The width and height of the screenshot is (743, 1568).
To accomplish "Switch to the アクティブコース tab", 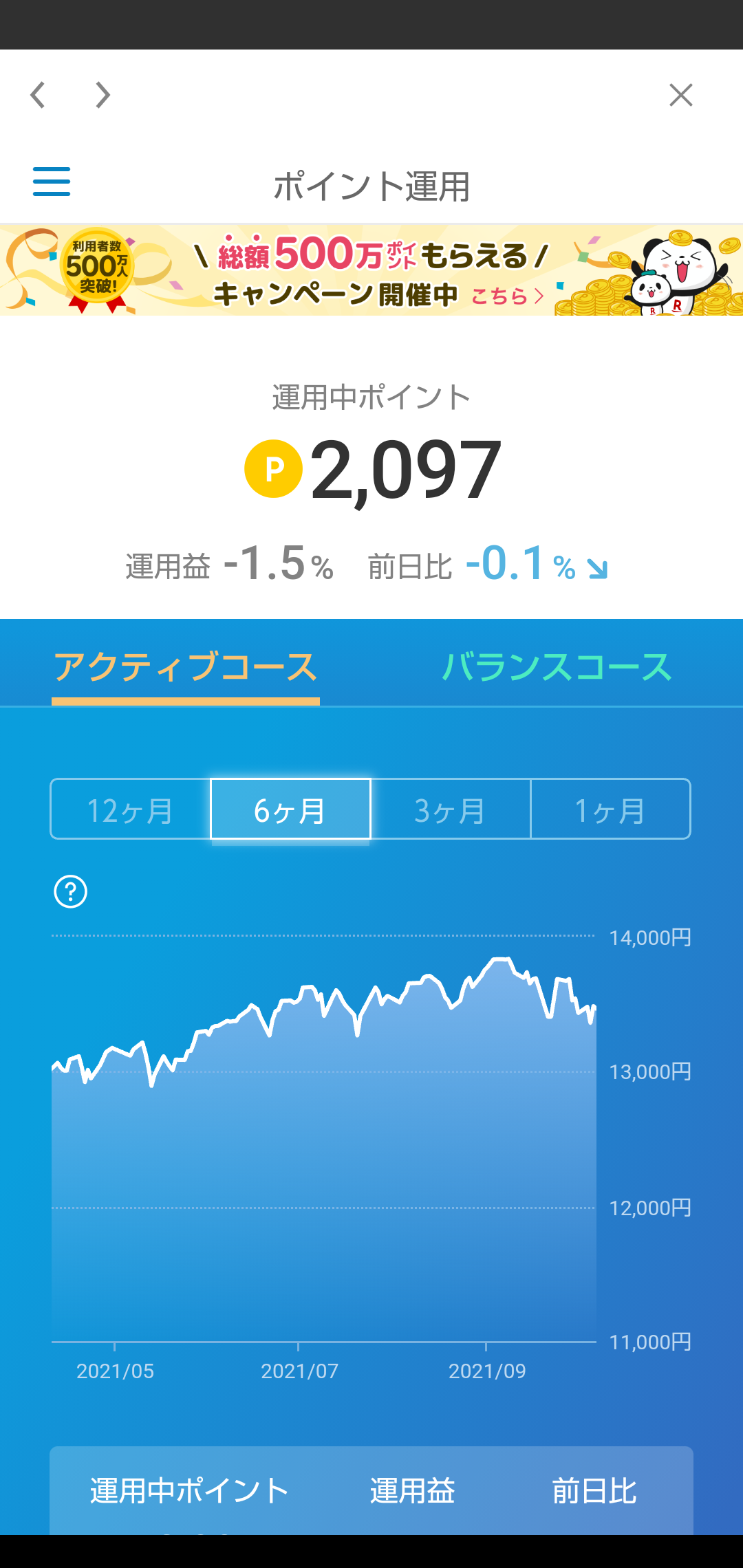I will click(186, 667).
